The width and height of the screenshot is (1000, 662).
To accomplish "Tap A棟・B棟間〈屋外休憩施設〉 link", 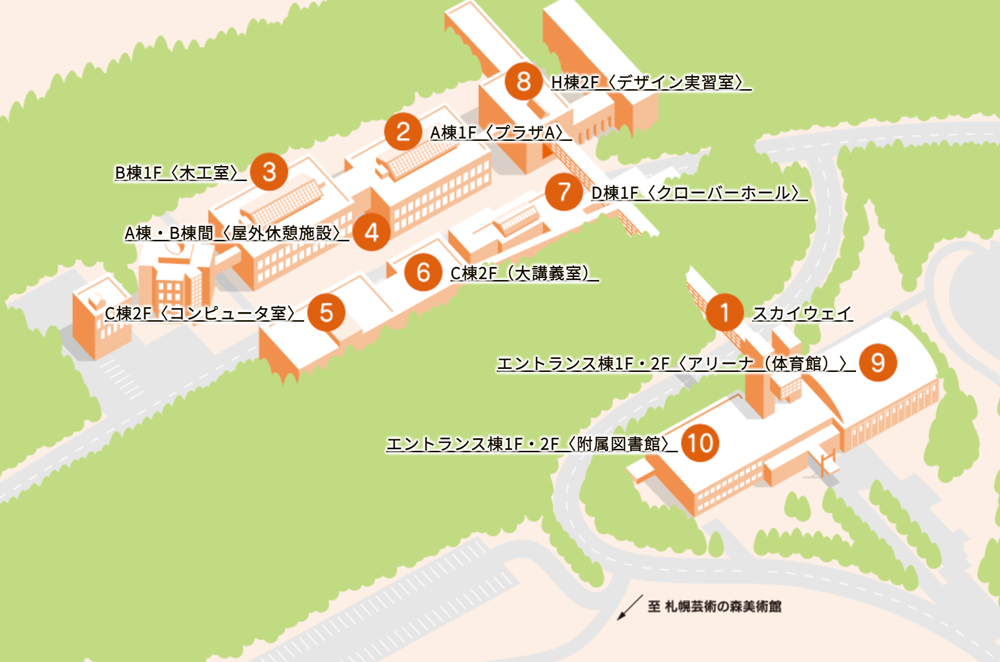I will click(237, 233).
